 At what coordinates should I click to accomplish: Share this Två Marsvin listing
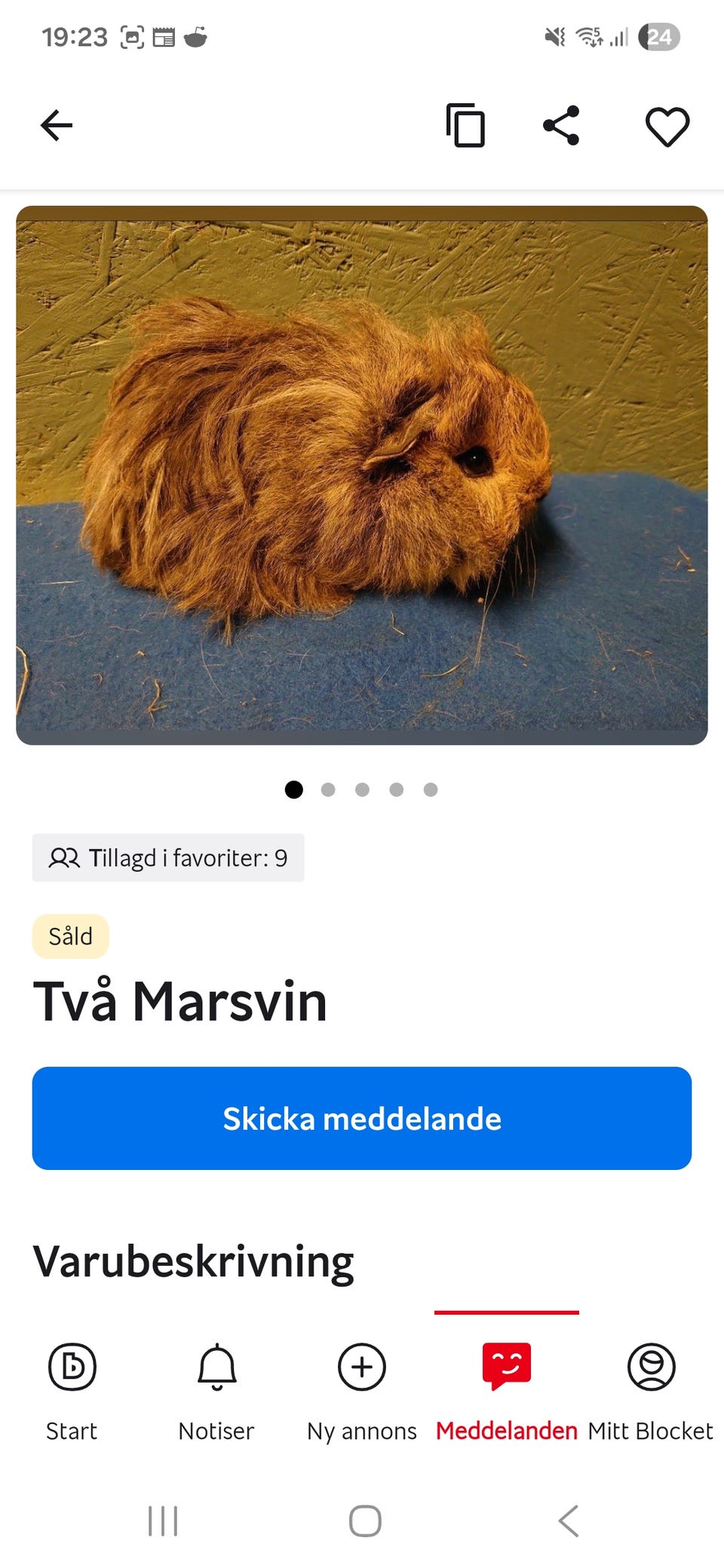pyautogui.click(x=562, y=125)
